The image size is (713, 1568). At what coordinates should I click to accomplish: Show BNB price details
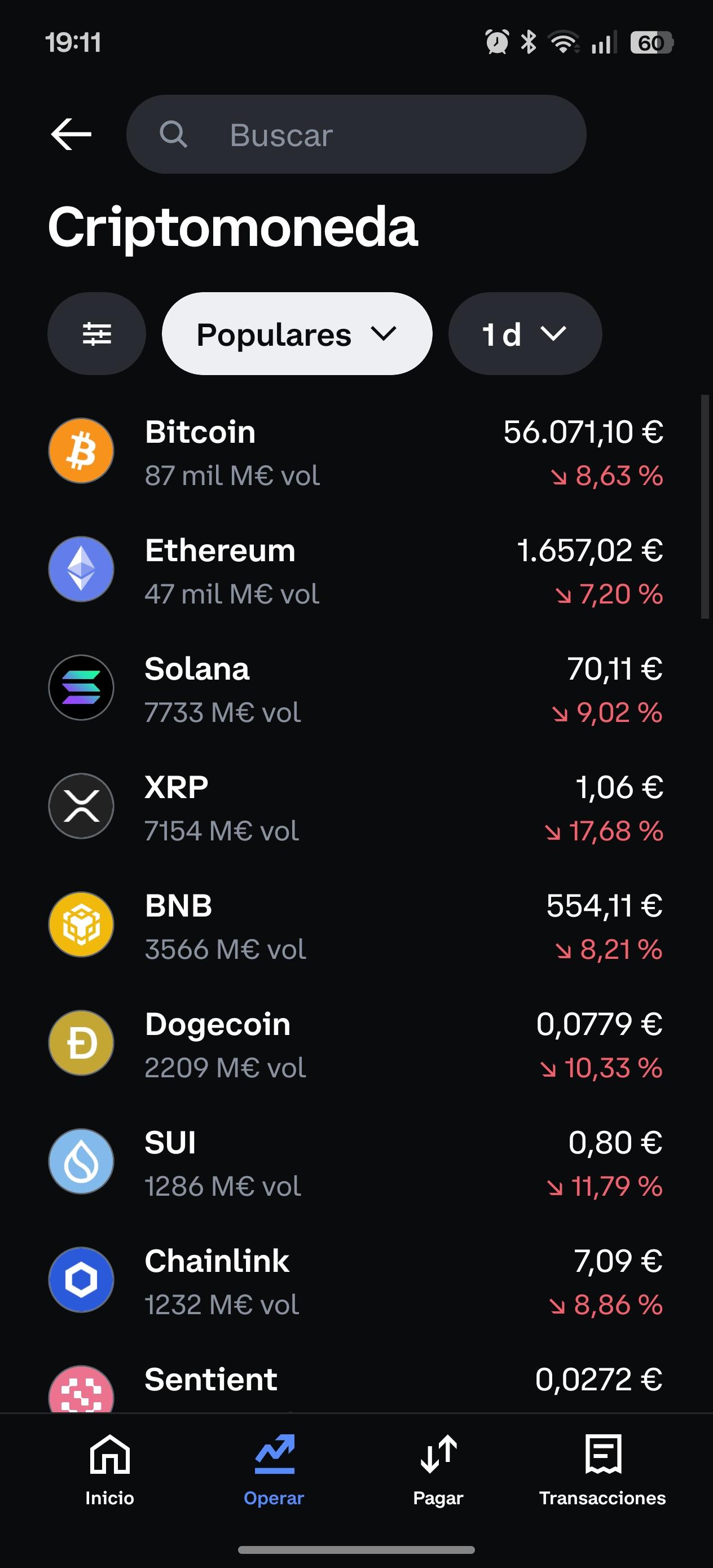point(356,926)
